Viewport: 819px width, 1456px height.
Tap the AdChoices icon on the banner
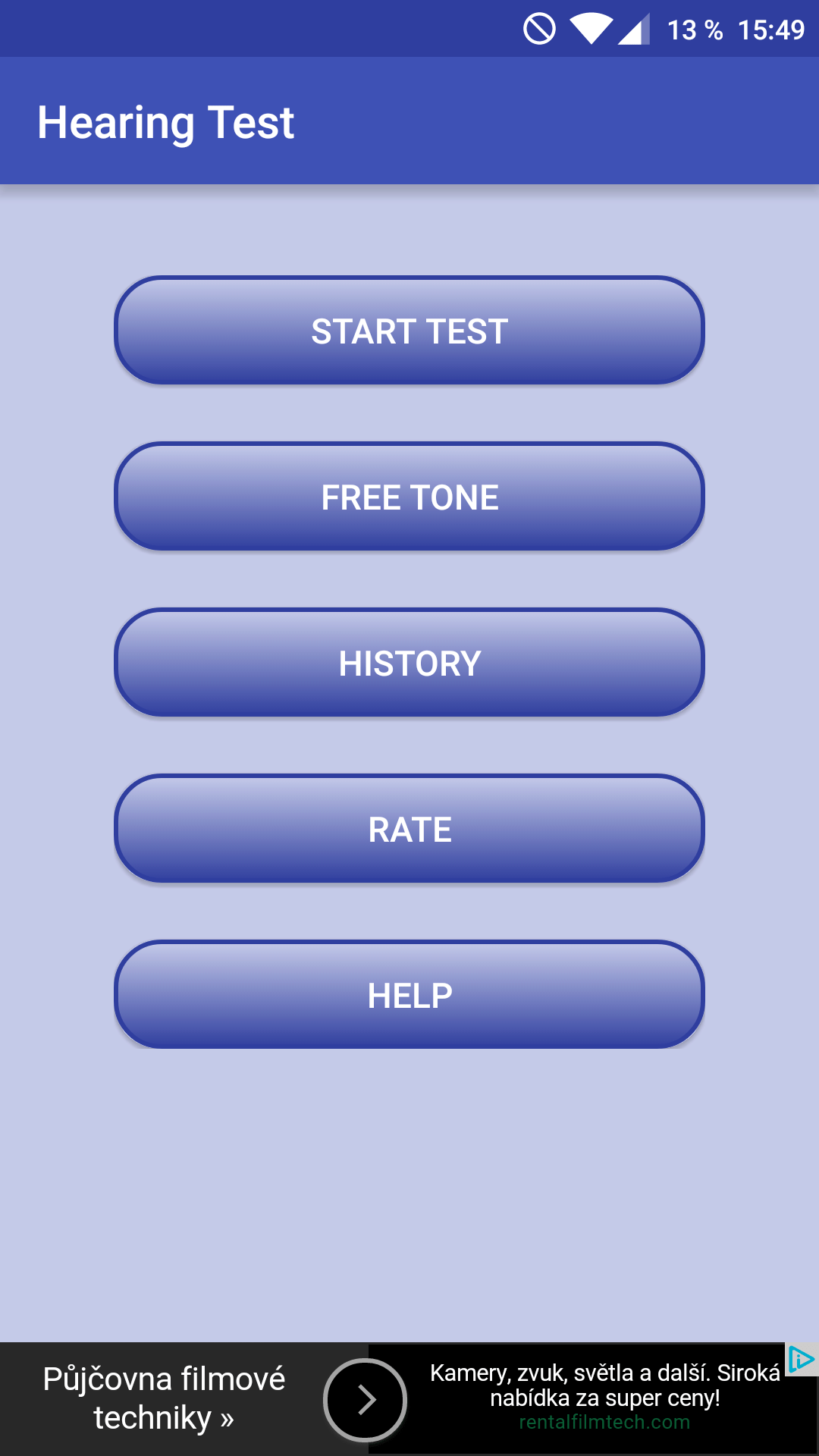tap(802, 1360)
